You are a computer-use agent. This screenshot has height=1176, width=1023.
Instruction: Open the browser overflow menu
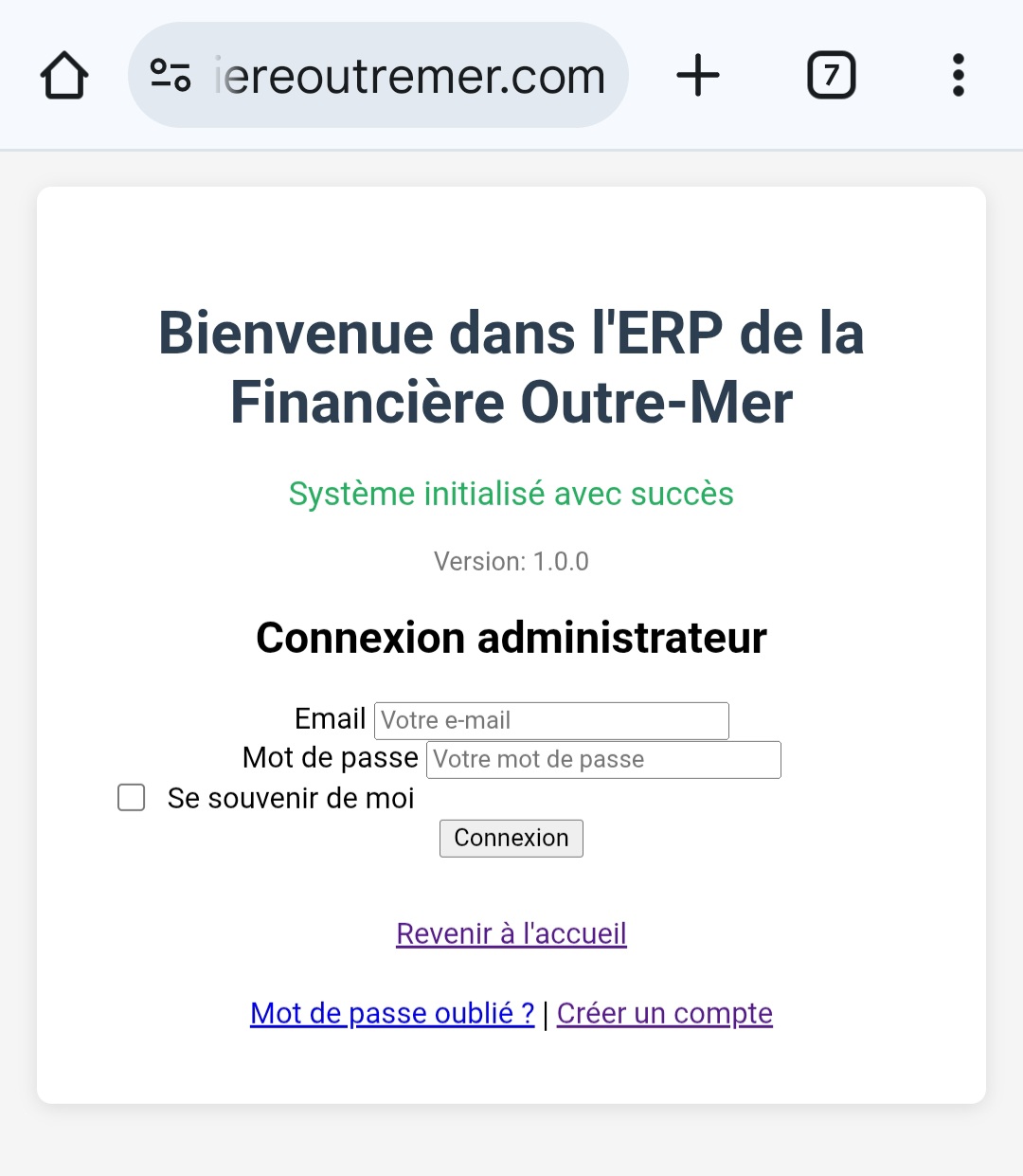(958, 76)
